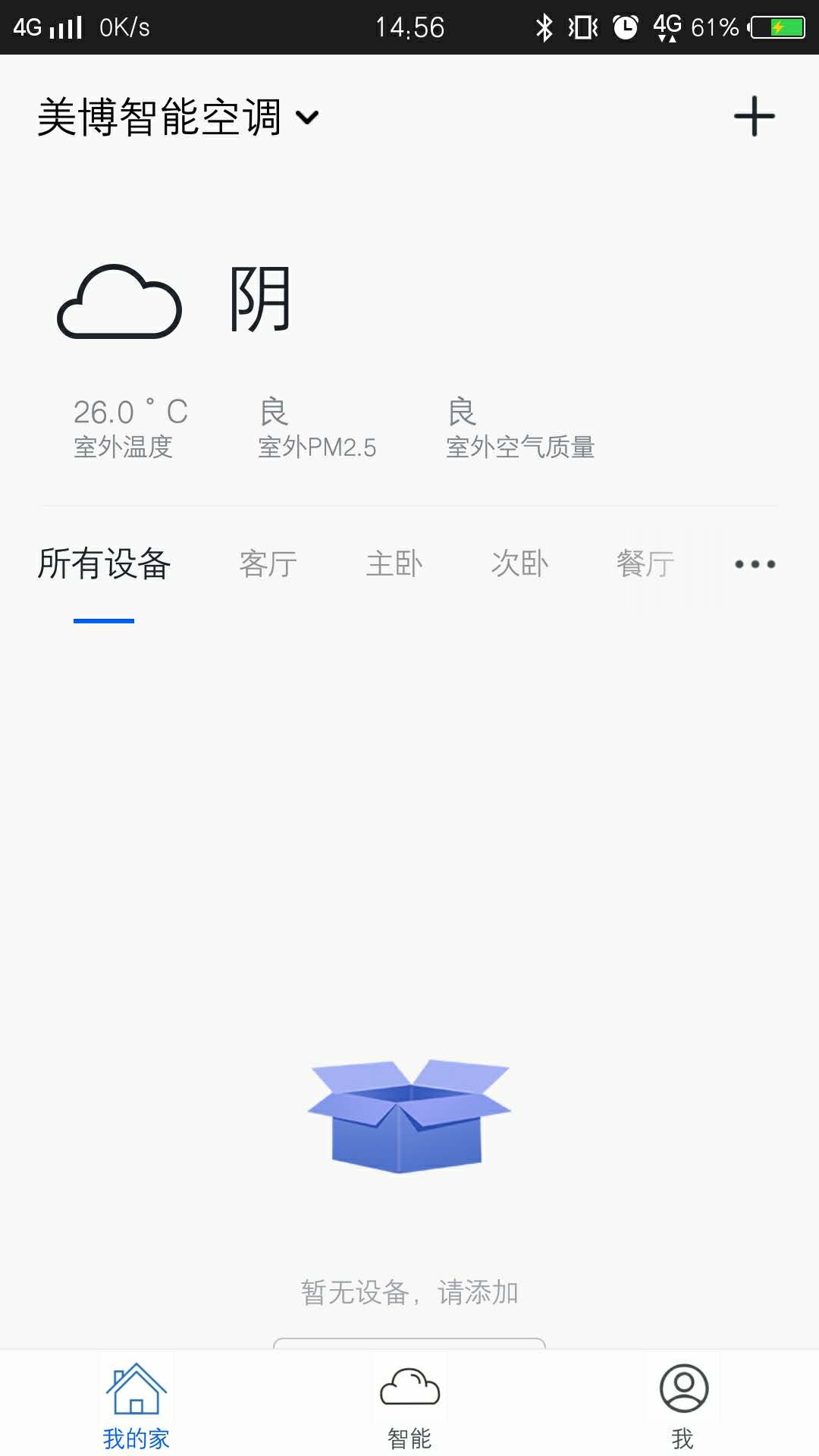Open the room management more menu
This screenshot has height=1456, width=819.
[755, 564]
